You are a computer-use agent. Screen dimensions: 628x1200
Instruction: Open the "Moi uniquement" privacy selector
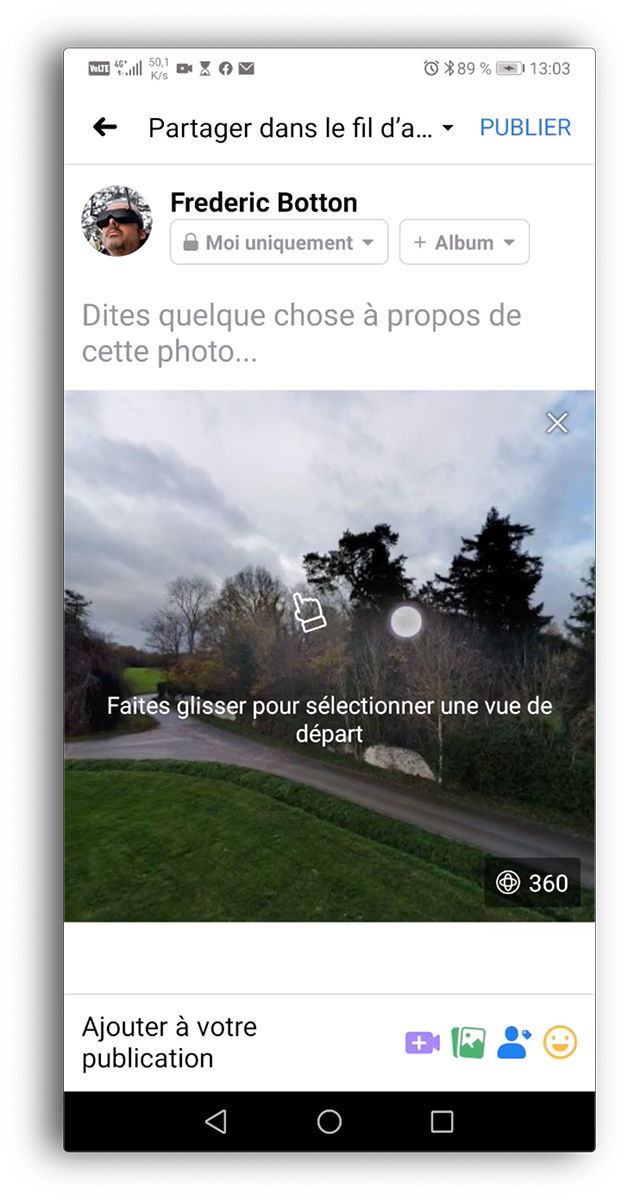[x=279, y=242]
